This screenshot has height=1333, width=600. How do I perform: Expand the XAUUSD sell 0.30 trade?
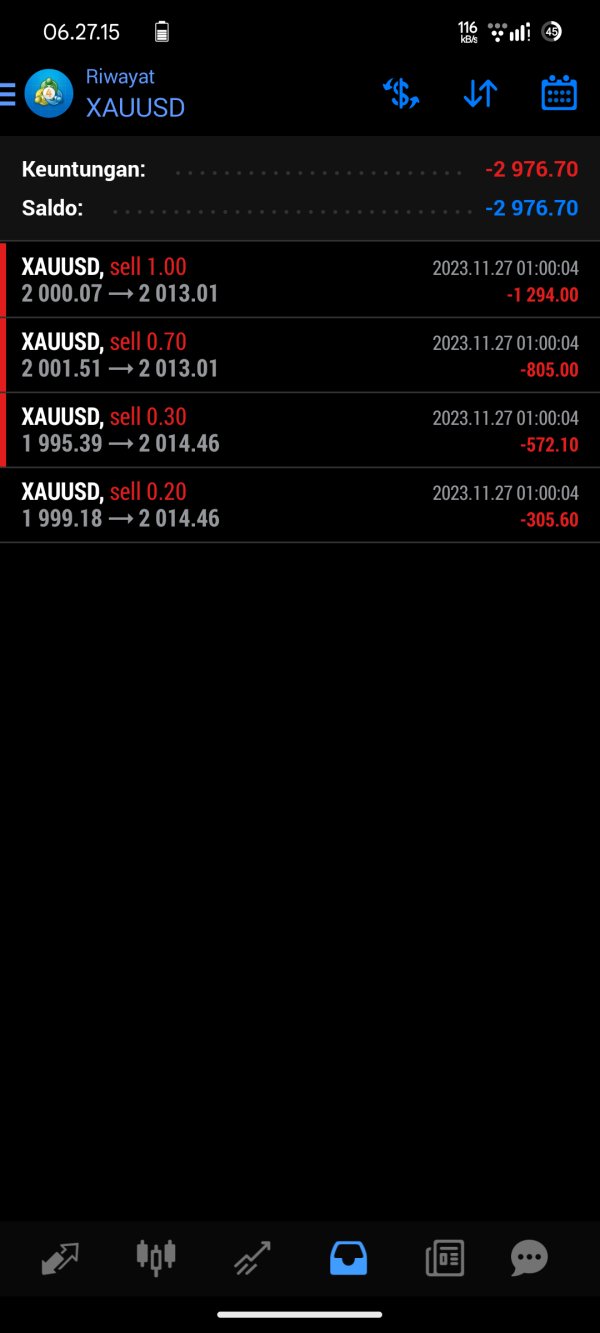coord(300,430)
